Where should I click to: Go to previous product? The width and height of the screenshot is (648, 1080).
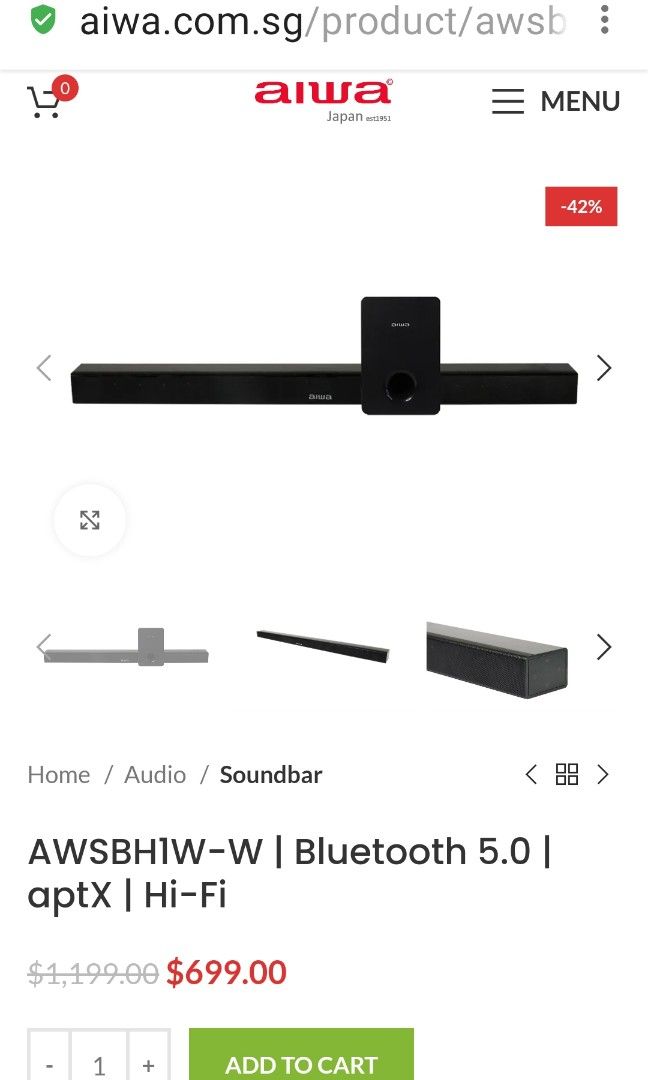[x=531, y=774]
